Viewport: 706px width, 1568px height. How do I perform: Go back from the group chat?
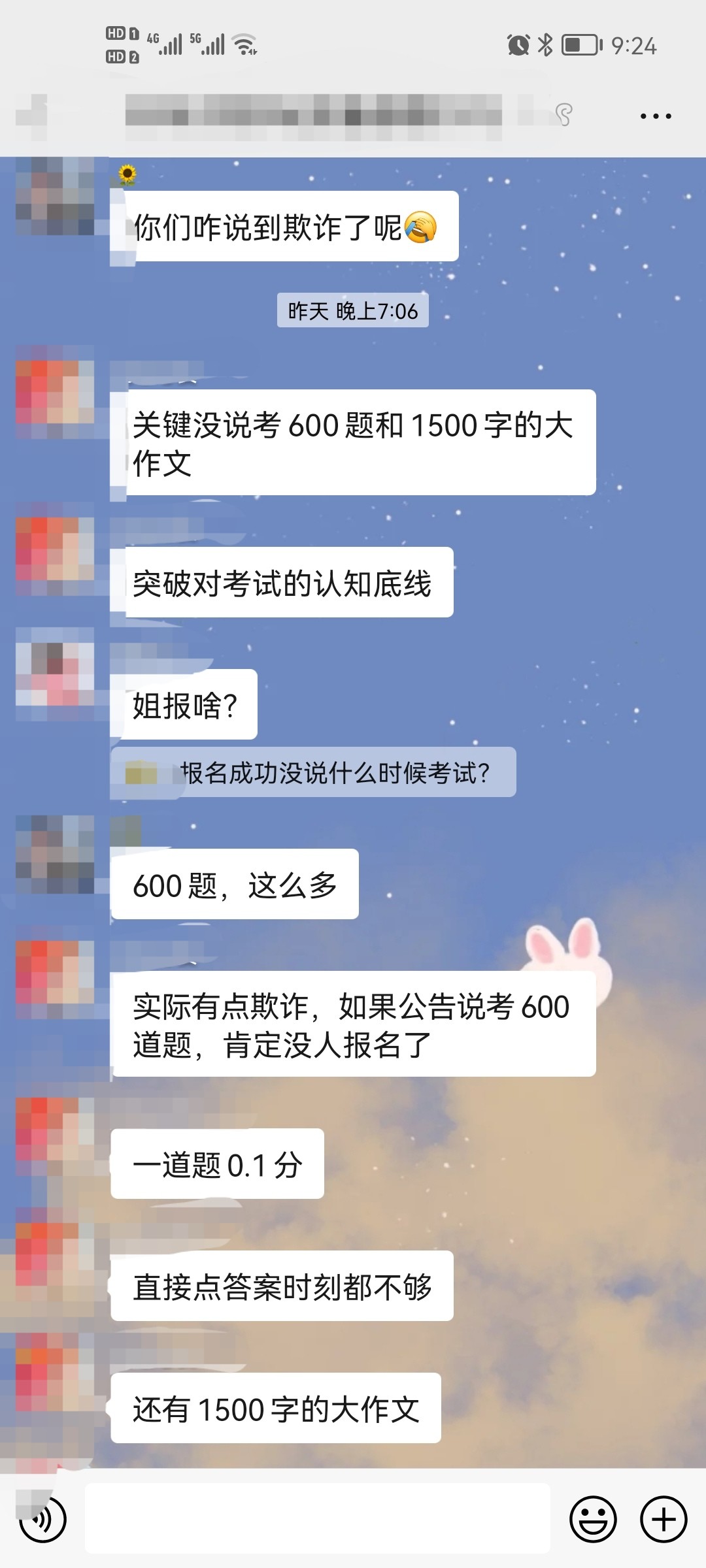[x=31, y=116]
